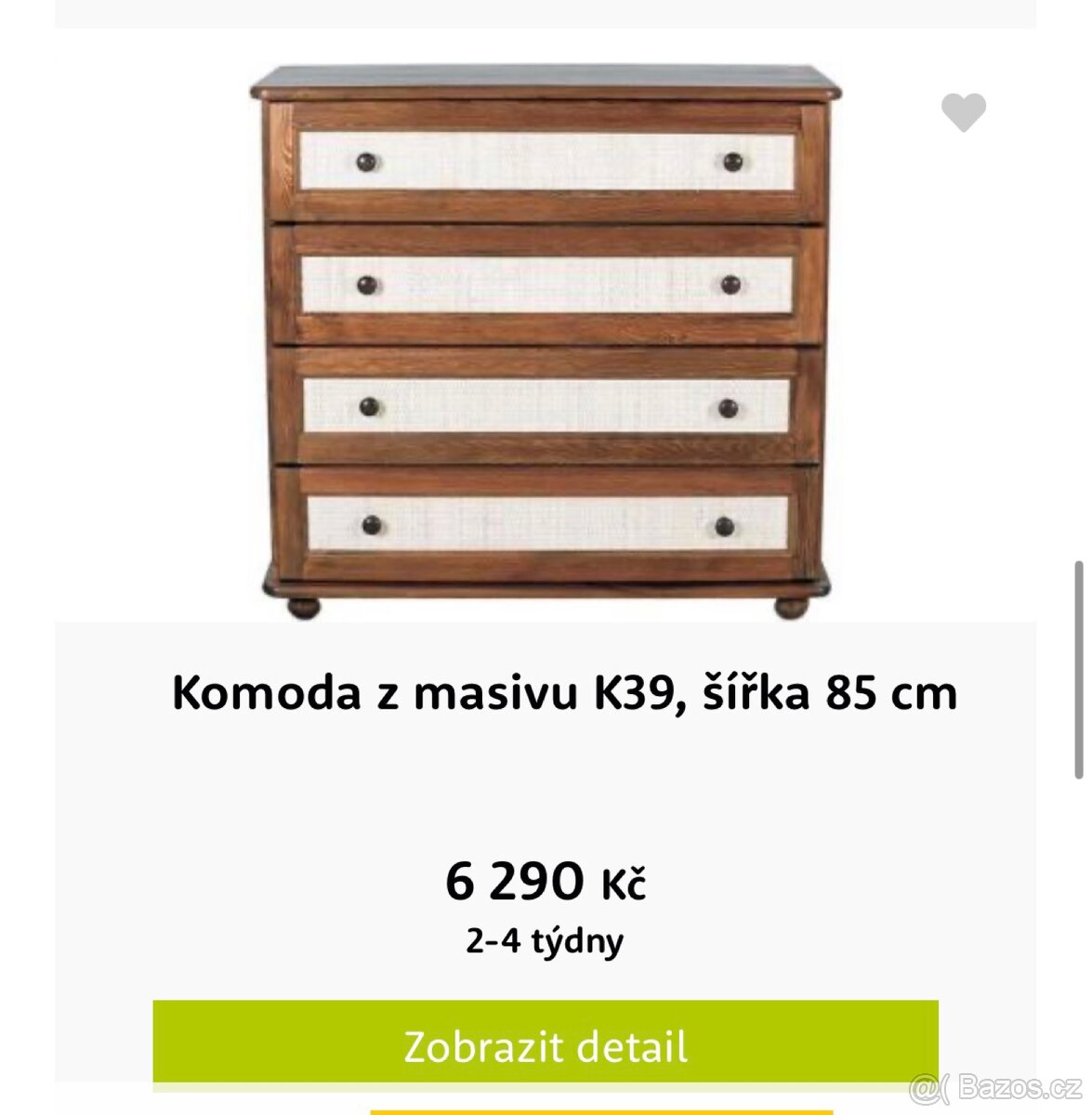Select the price '6 290 Kč'
Image resolution: width=1092 pixels, height=1115 pixels.
(x=546, y=883)
